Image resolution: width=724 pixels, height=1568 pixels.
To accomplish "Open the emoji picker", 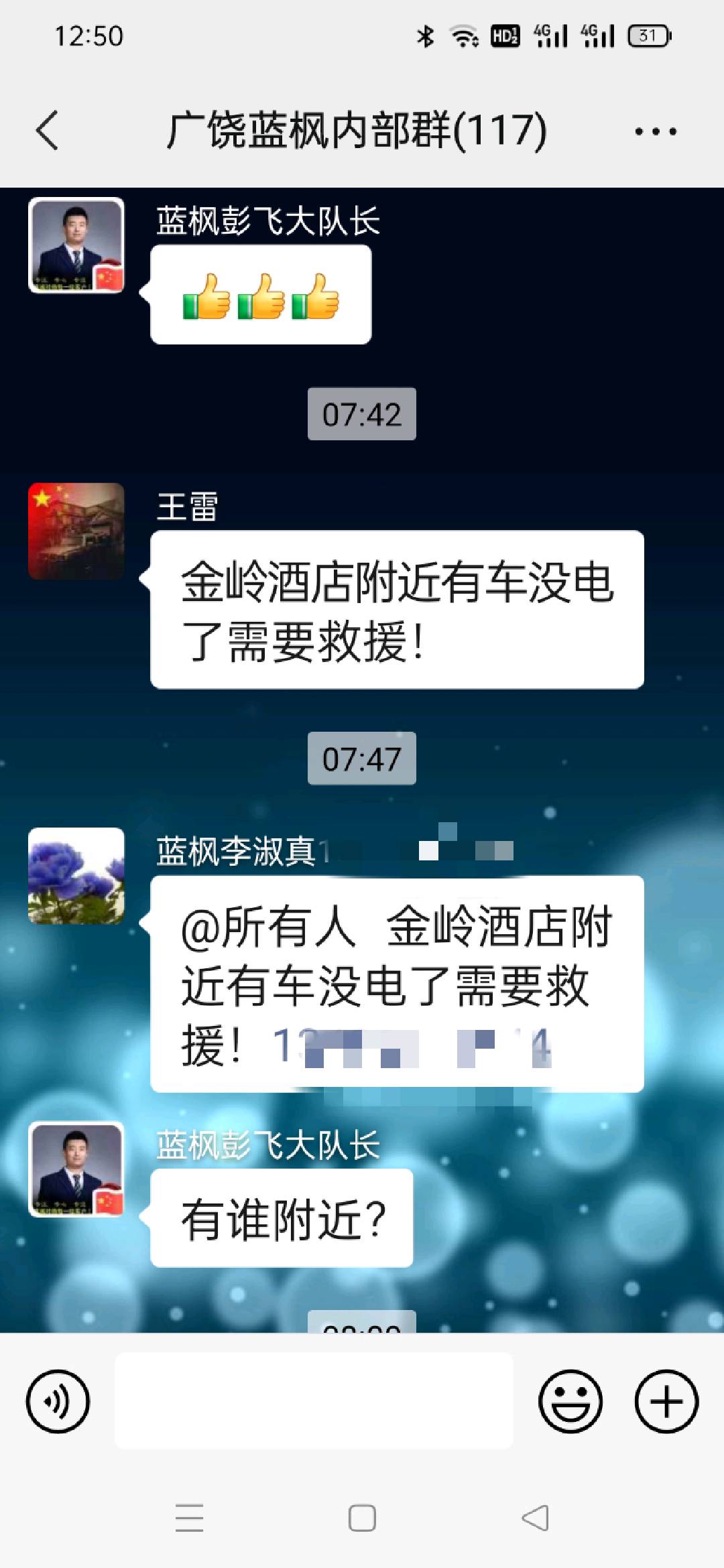I will pyautogui.click(x=570, y=1402).
